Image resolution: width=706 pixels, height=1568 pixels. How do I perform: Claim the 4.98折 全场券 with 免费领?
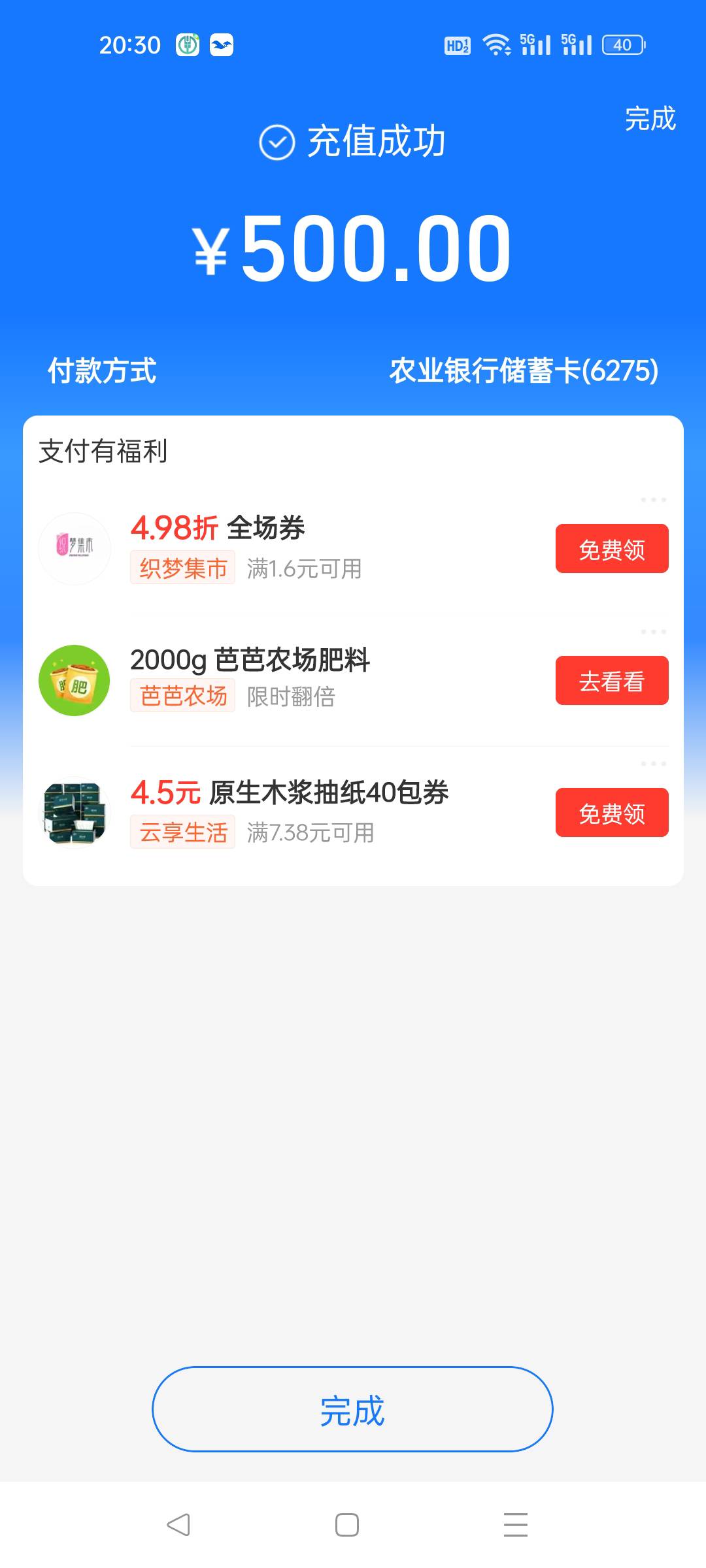pyautogui.click(x=612, y=549)
